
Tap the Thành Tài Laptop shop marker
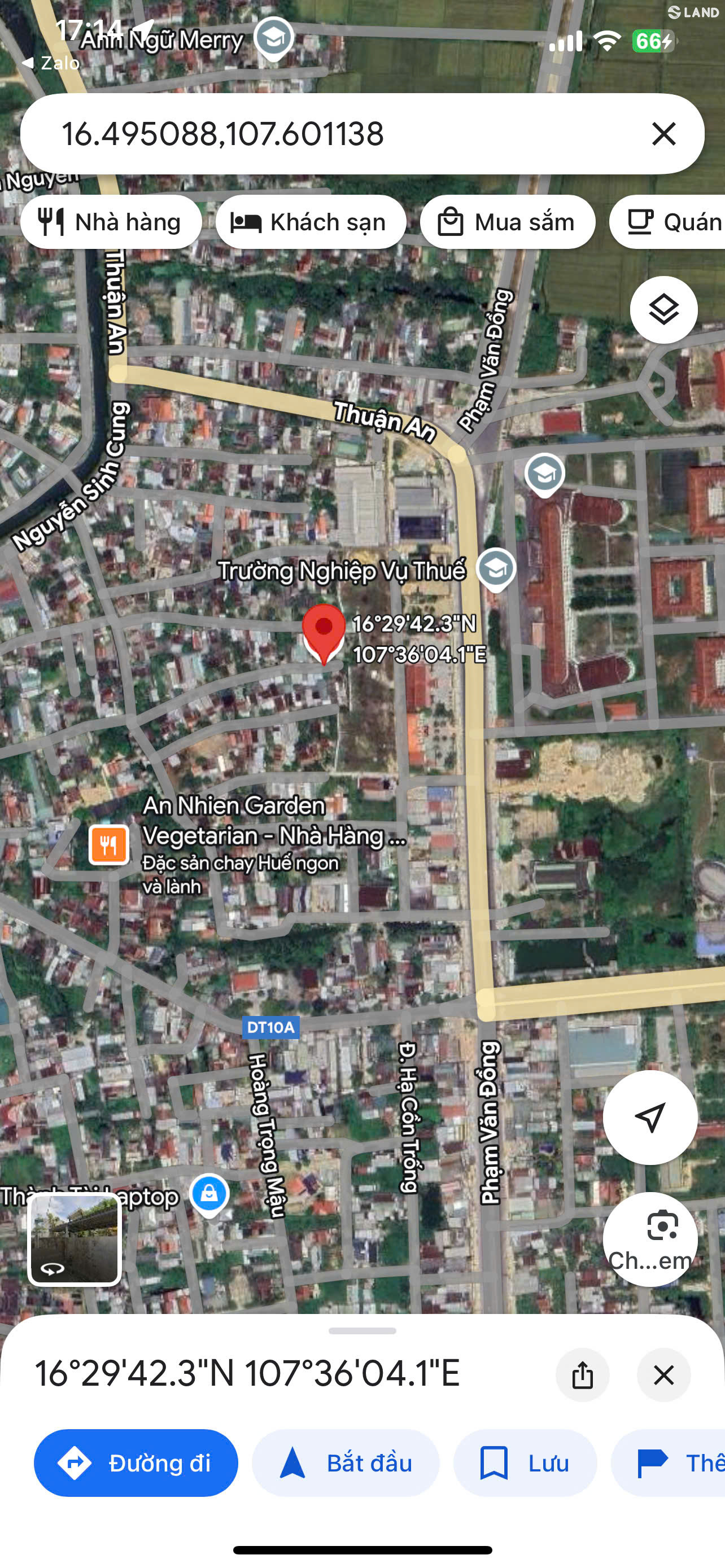tap(209, 1195)
